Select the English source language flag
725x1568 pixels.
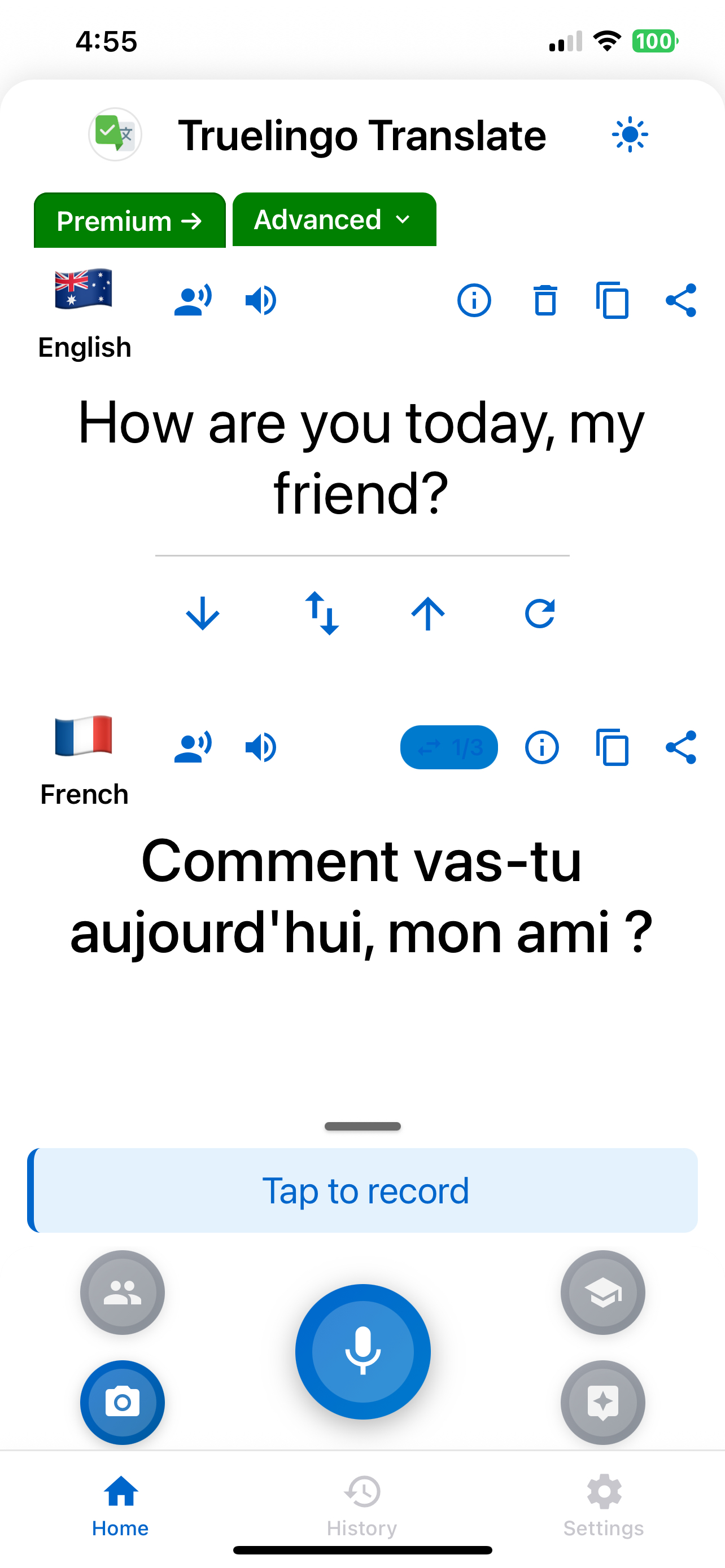pyautogui.click(x=84, y=289)
